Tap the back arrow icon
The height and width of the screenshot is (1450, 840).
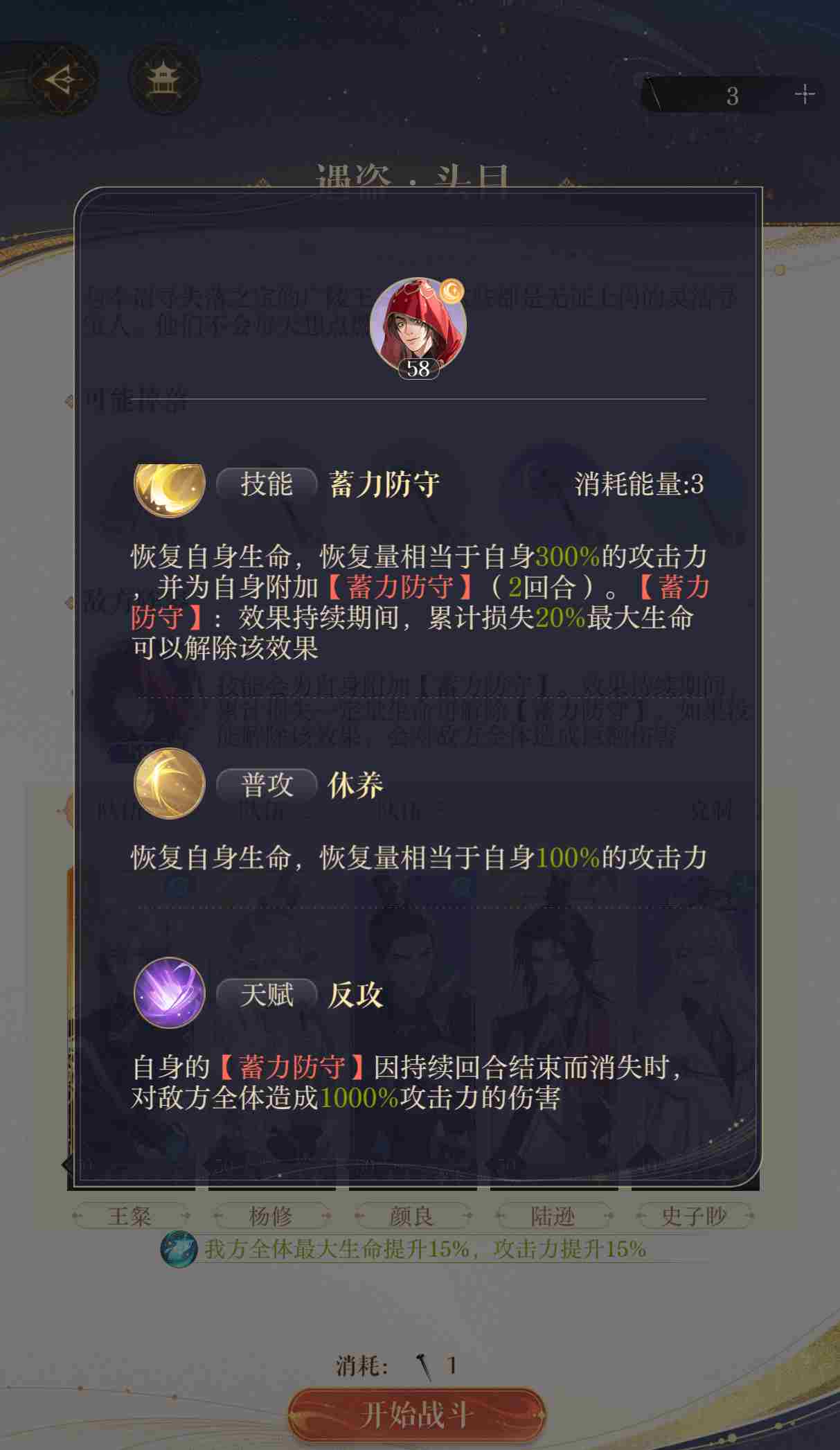pos(61,80)
